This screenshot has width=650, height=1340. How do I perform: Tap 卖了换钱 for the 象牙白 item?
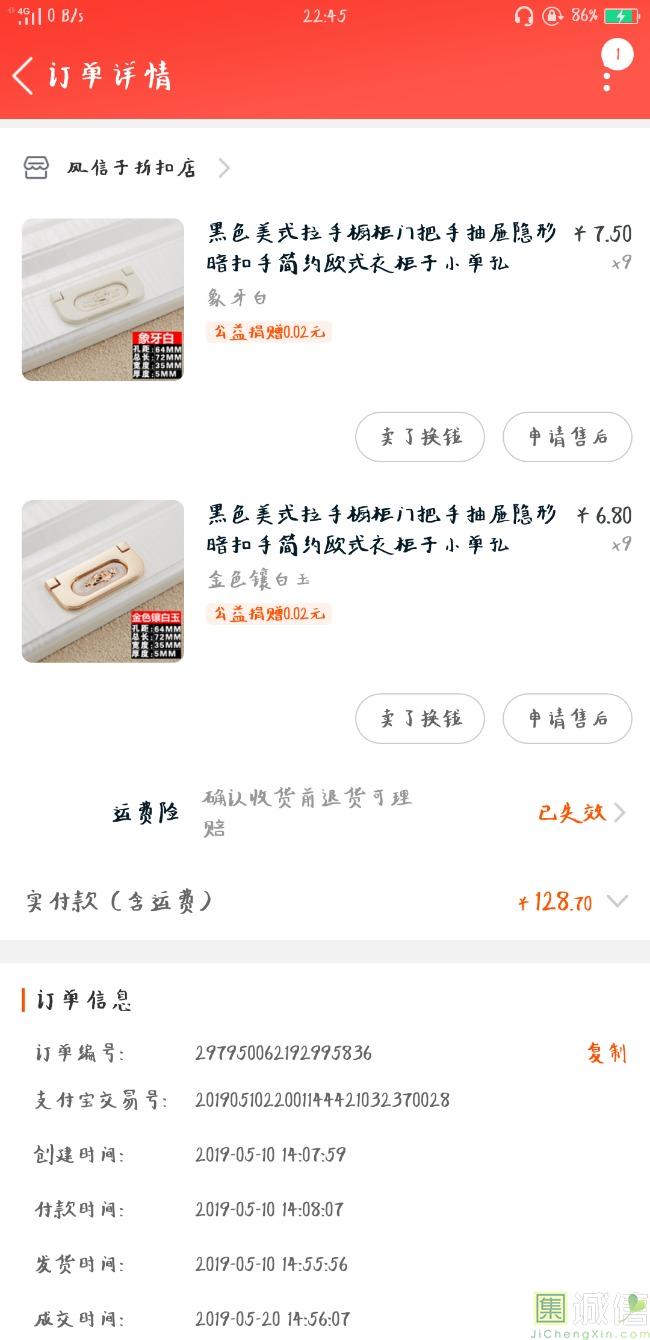(420, 437)
